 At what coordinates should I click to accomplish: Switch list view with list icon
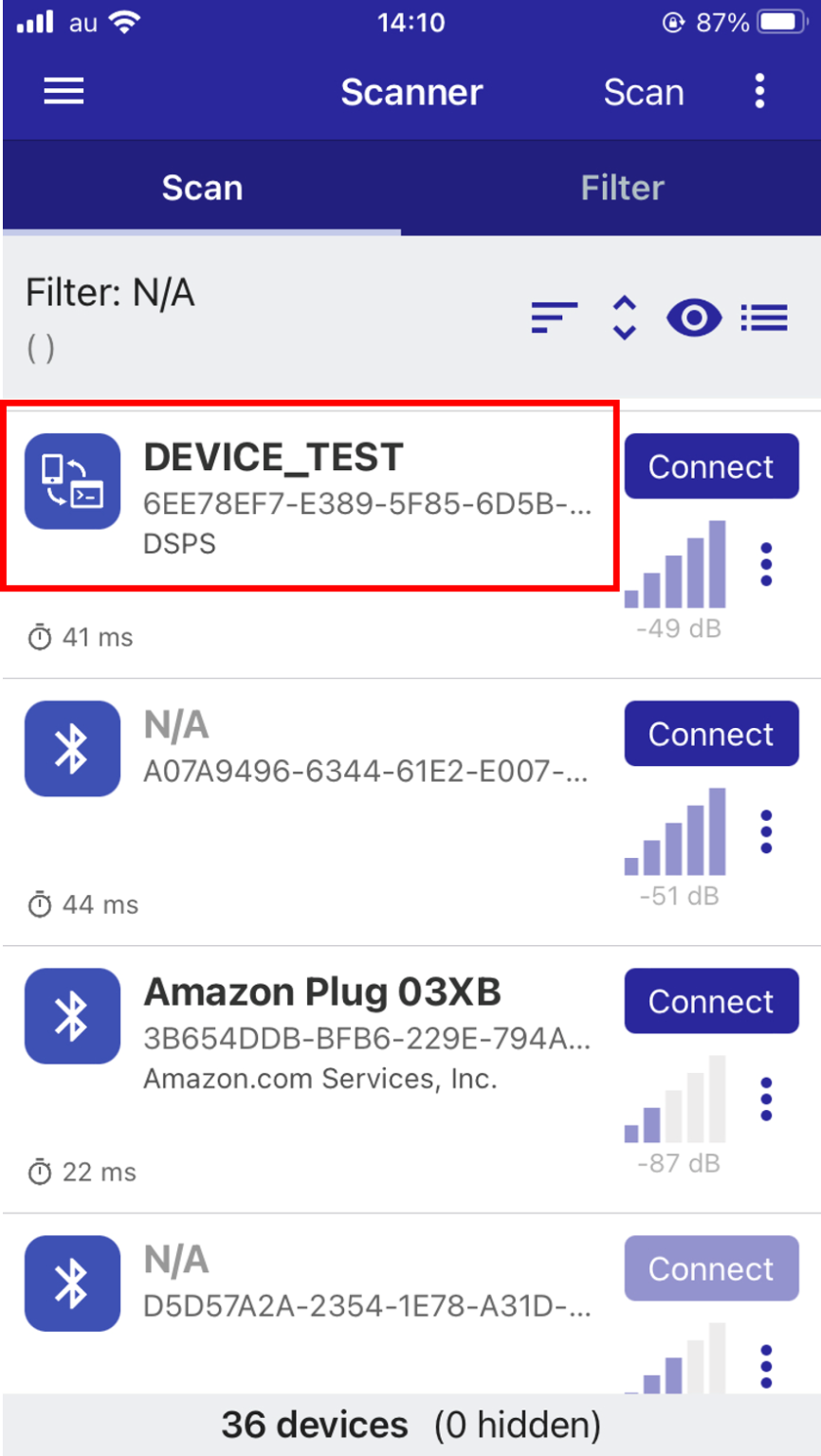point(764,318)
